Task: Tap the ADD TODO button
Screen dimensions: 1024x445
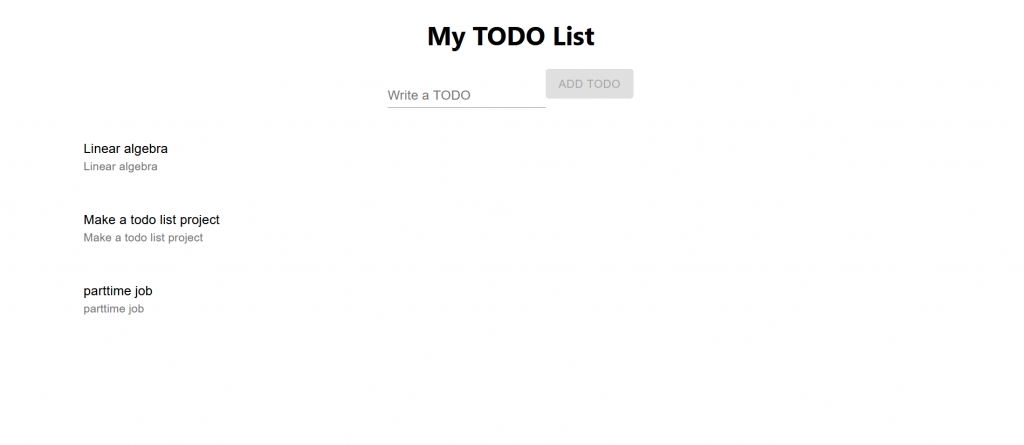Action: 589,84
